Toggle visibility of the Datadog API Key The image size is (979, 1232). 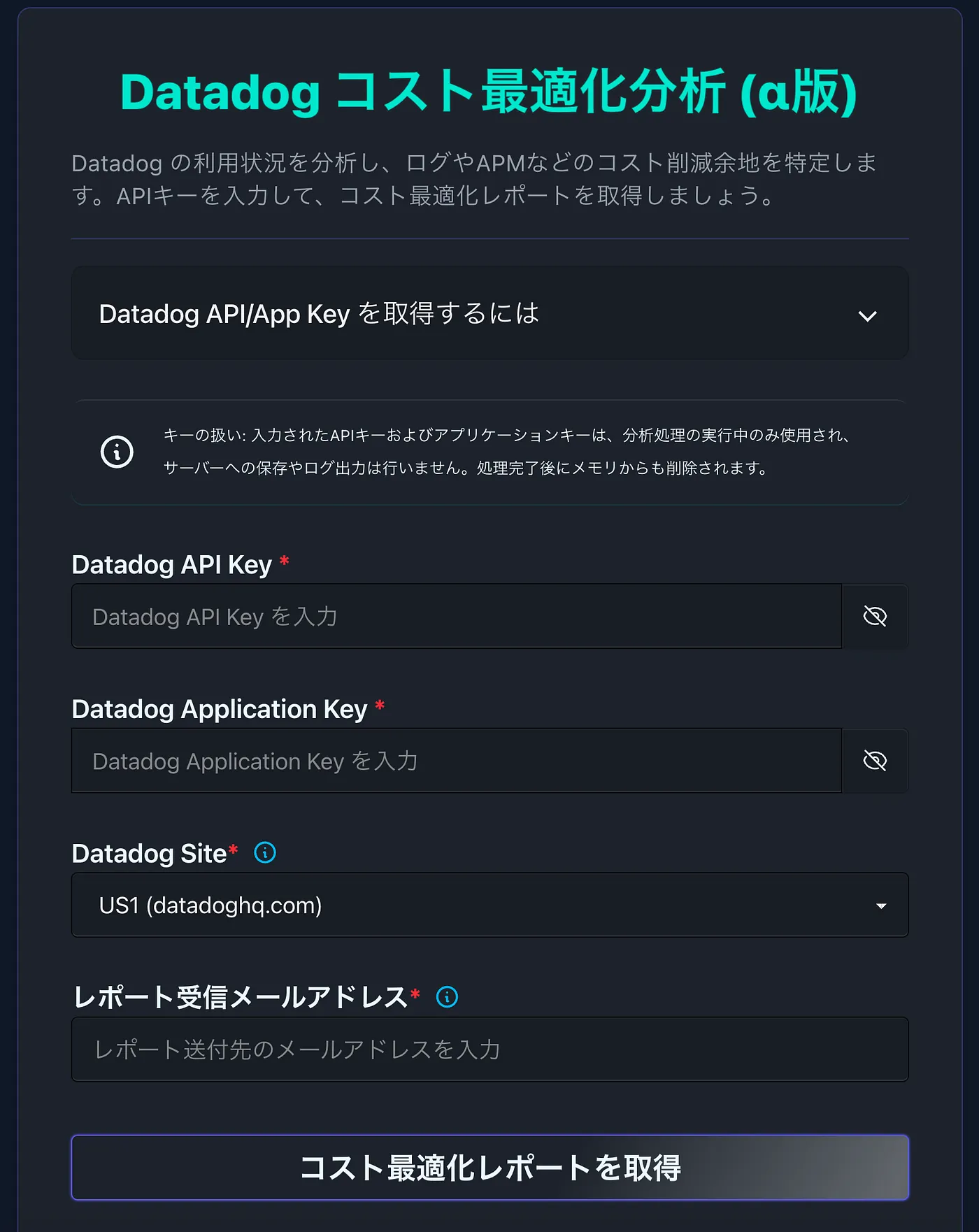click(875, 617)
